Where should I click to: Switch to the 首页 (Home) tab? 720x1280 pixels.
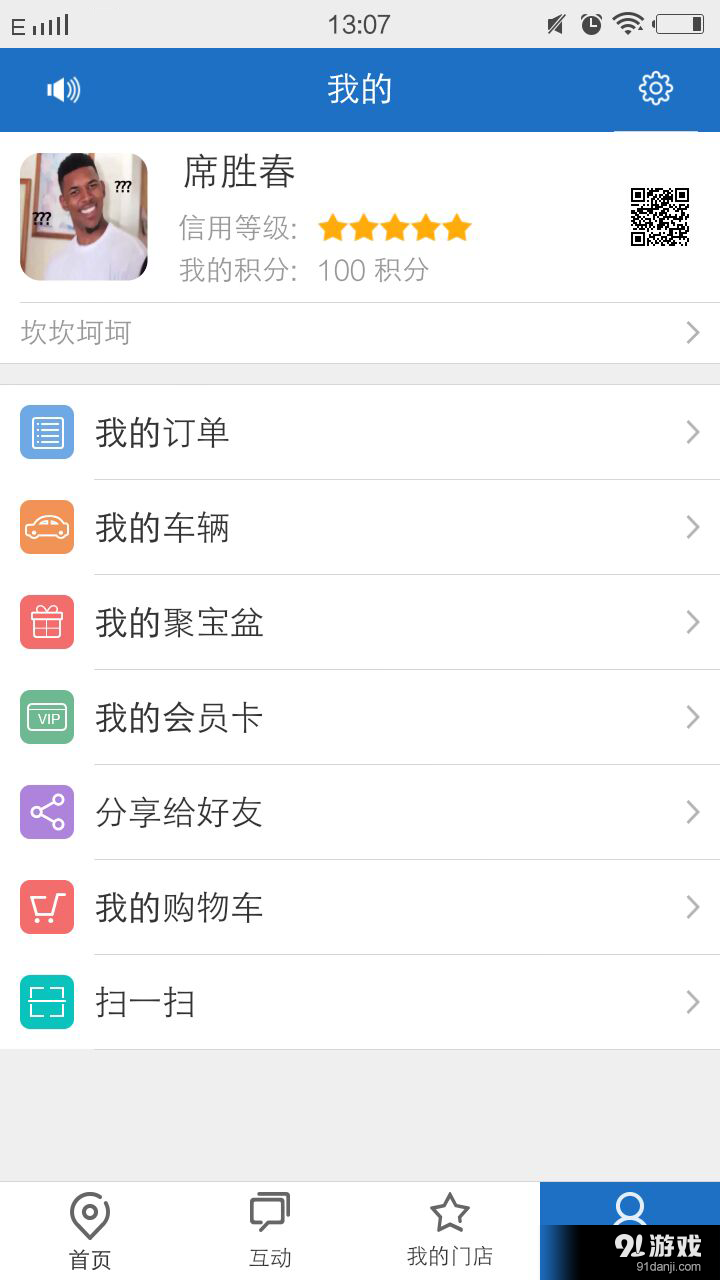pyautogui.click(x=89, y=1230)
